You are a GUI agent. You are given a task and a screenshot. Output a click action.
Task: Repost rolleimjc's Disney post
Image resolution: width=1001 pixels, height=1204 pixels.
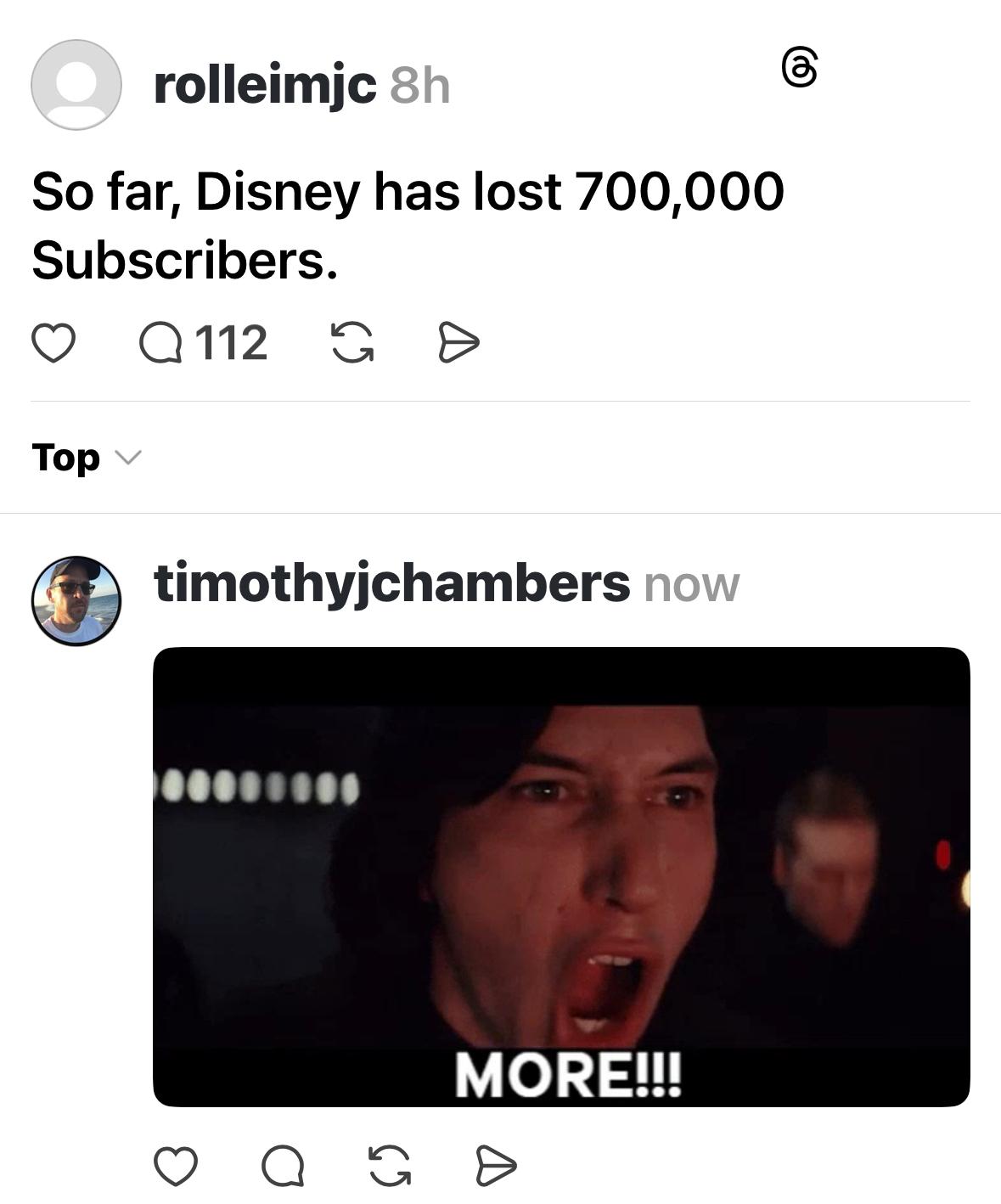pyautogui.click(x=352, y=343)
